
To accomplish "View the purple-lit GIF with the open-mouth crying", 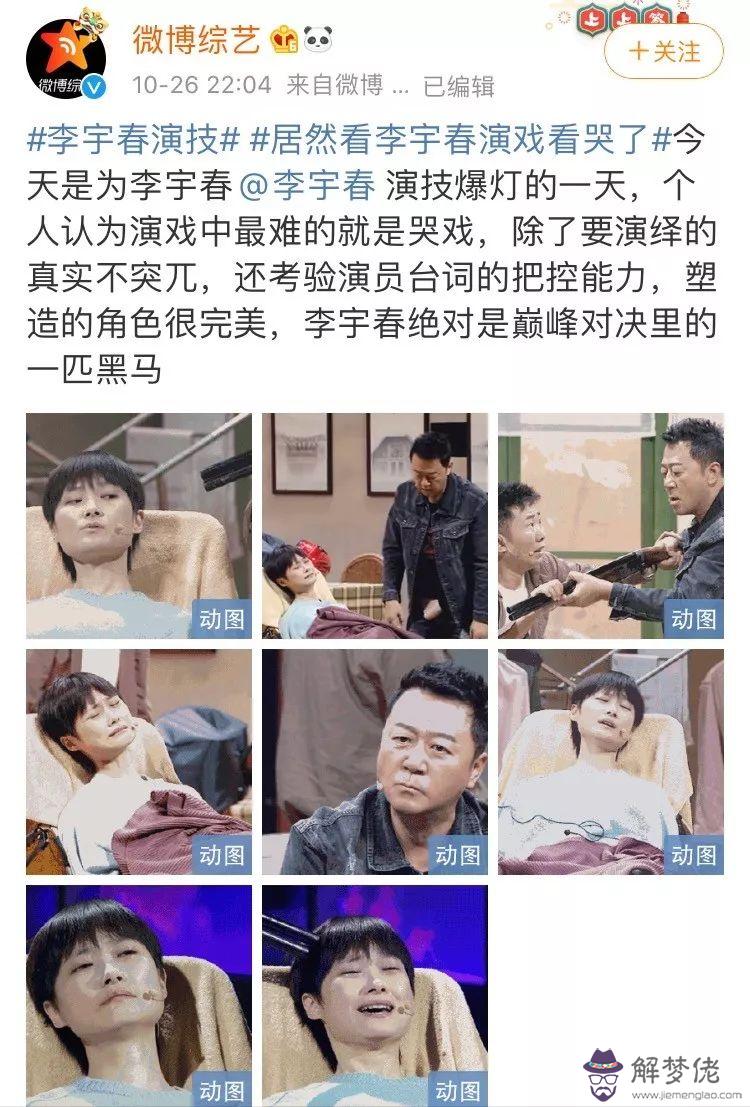I will click(x=375, y=996).
